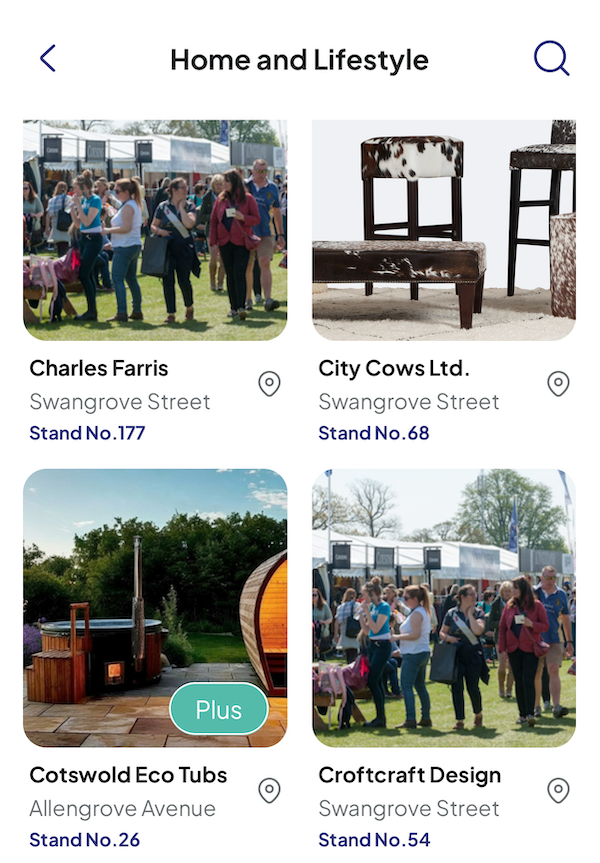Select the Cotswold Eco Tubs card

coord(155,608)
